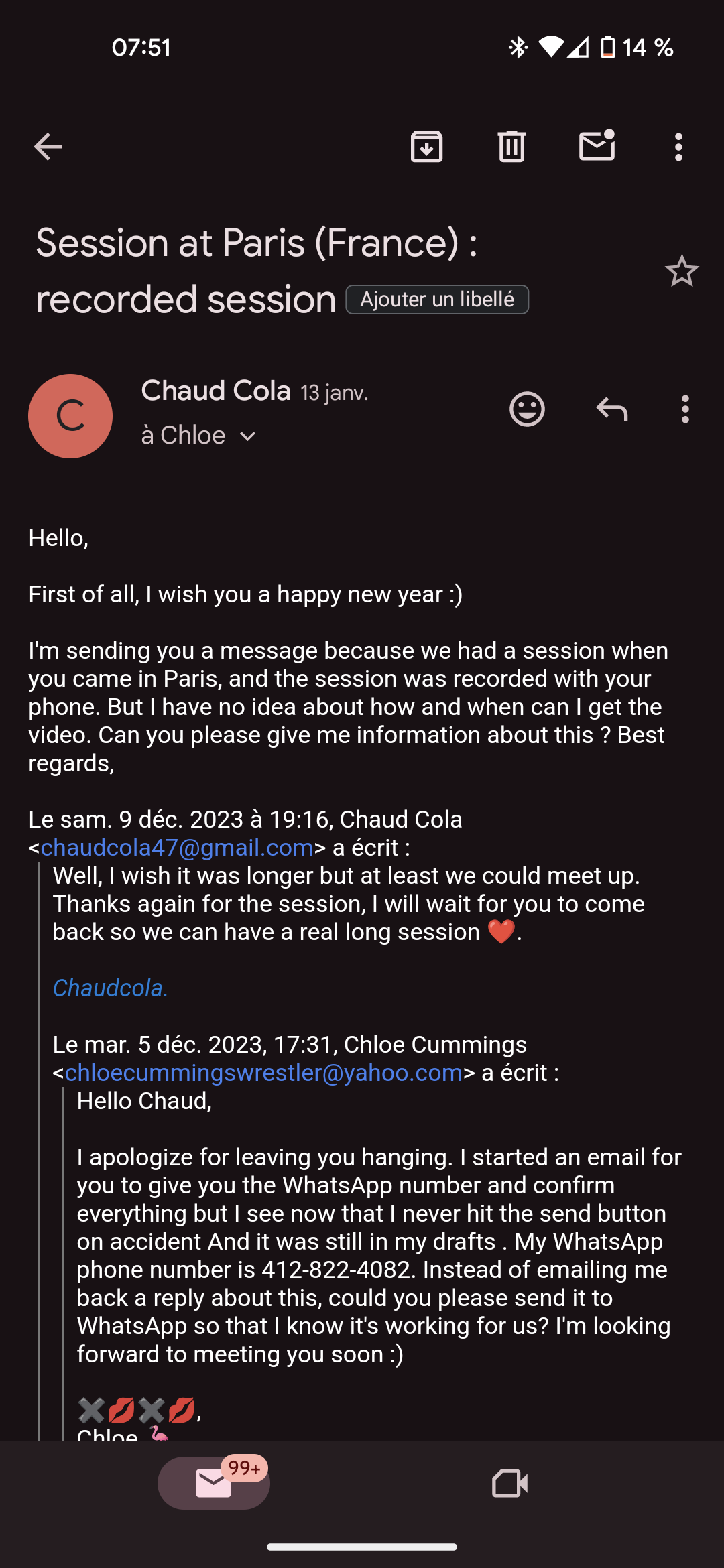Delete this email
The width and height of the screenshot is (724, 1568).
511,147
